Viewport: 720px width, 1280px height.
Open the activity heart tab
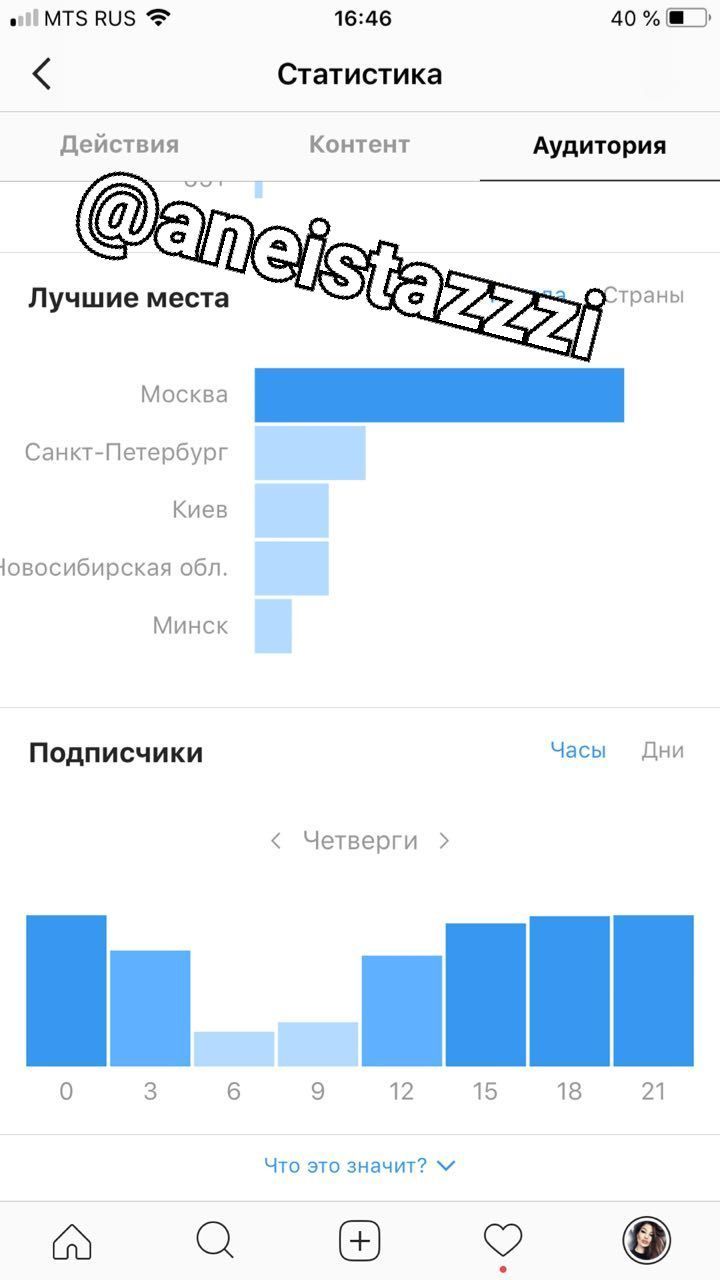pyautogui.click(x=503, y=1242)
